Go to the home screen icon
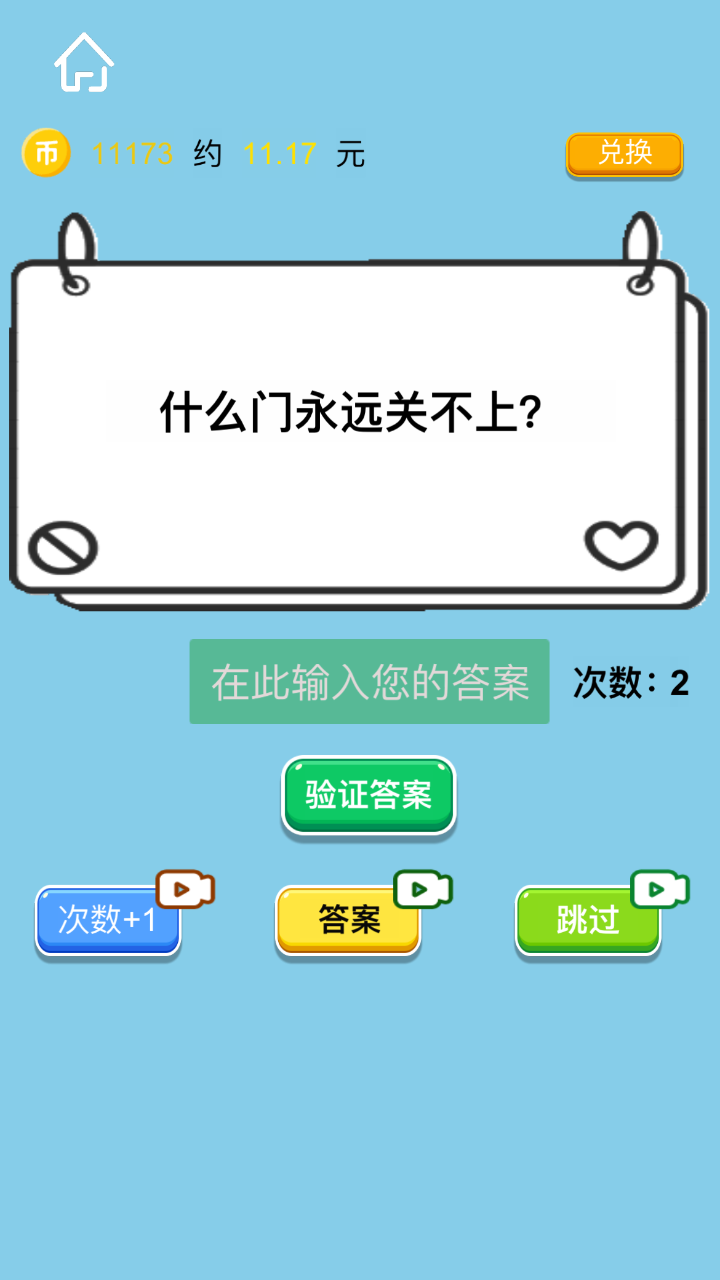 (x=84, y=63)
